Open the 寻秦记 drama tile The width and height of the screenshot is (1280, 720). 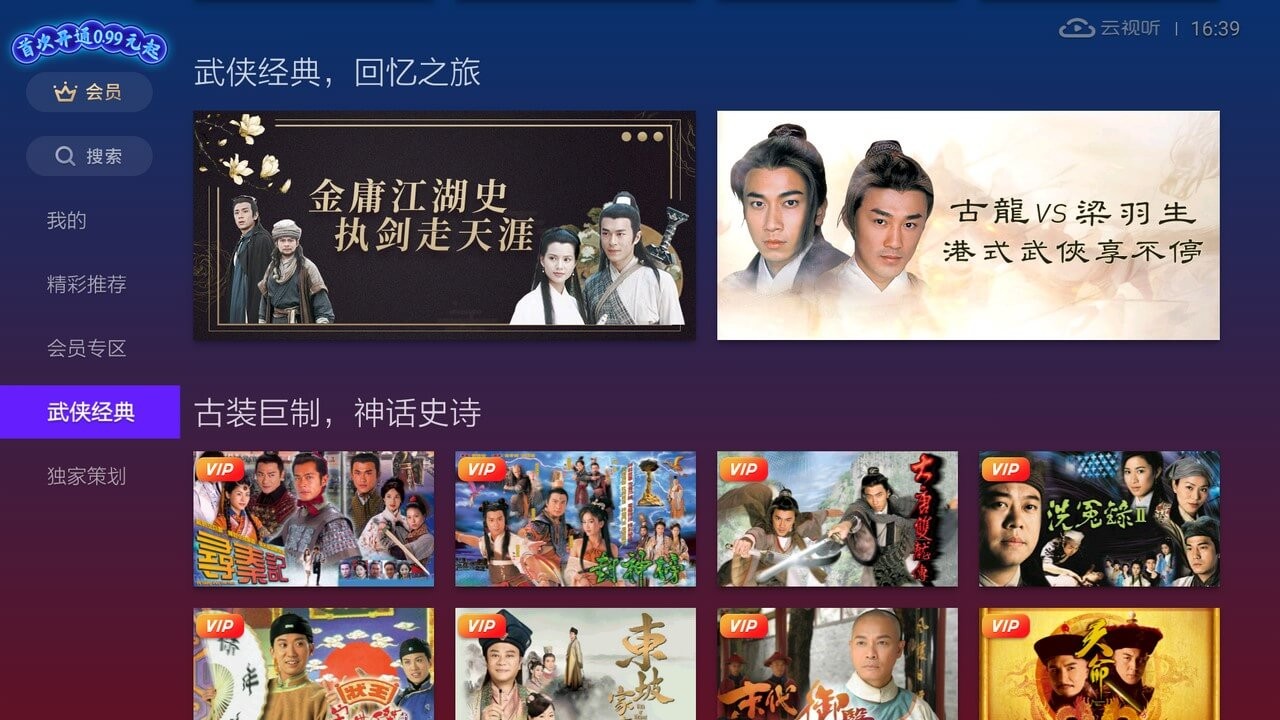[x=314, y=518]
